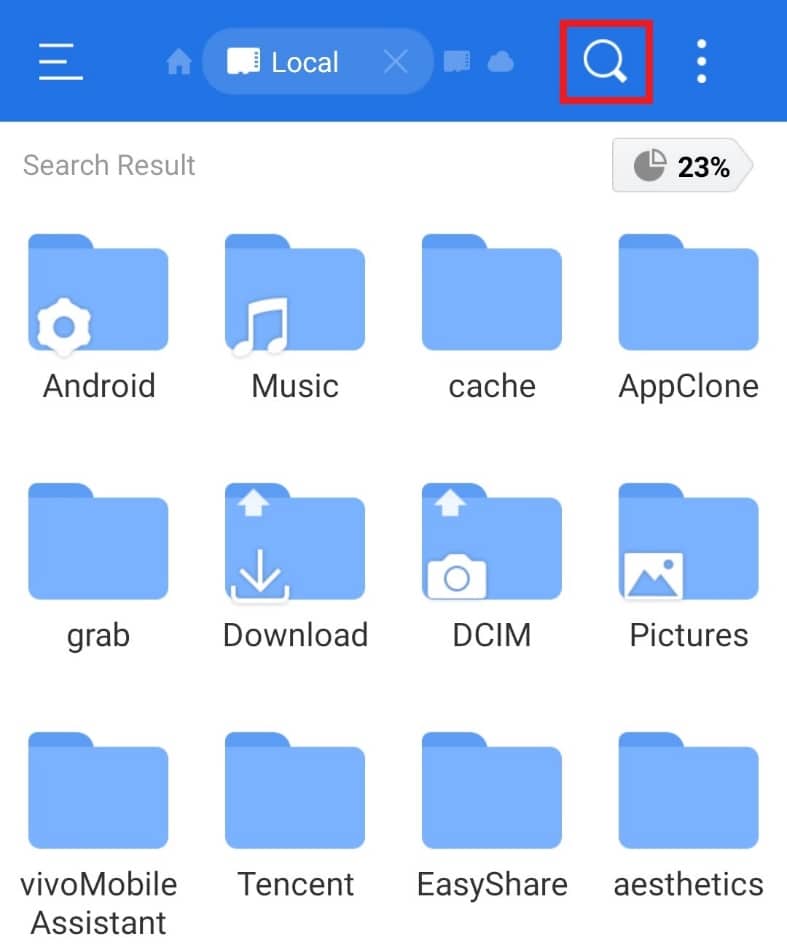Open the hamburger sidebar menu

pyautogui.click(x=58, y=60)
